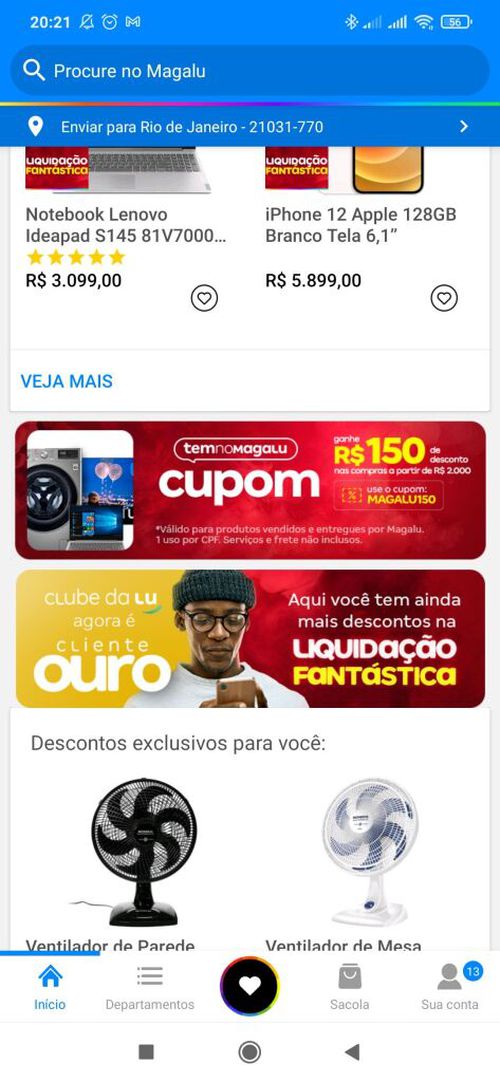Open the cupom R$150 discount banner
Screen dimensions: 500x1082
(250, 489)
